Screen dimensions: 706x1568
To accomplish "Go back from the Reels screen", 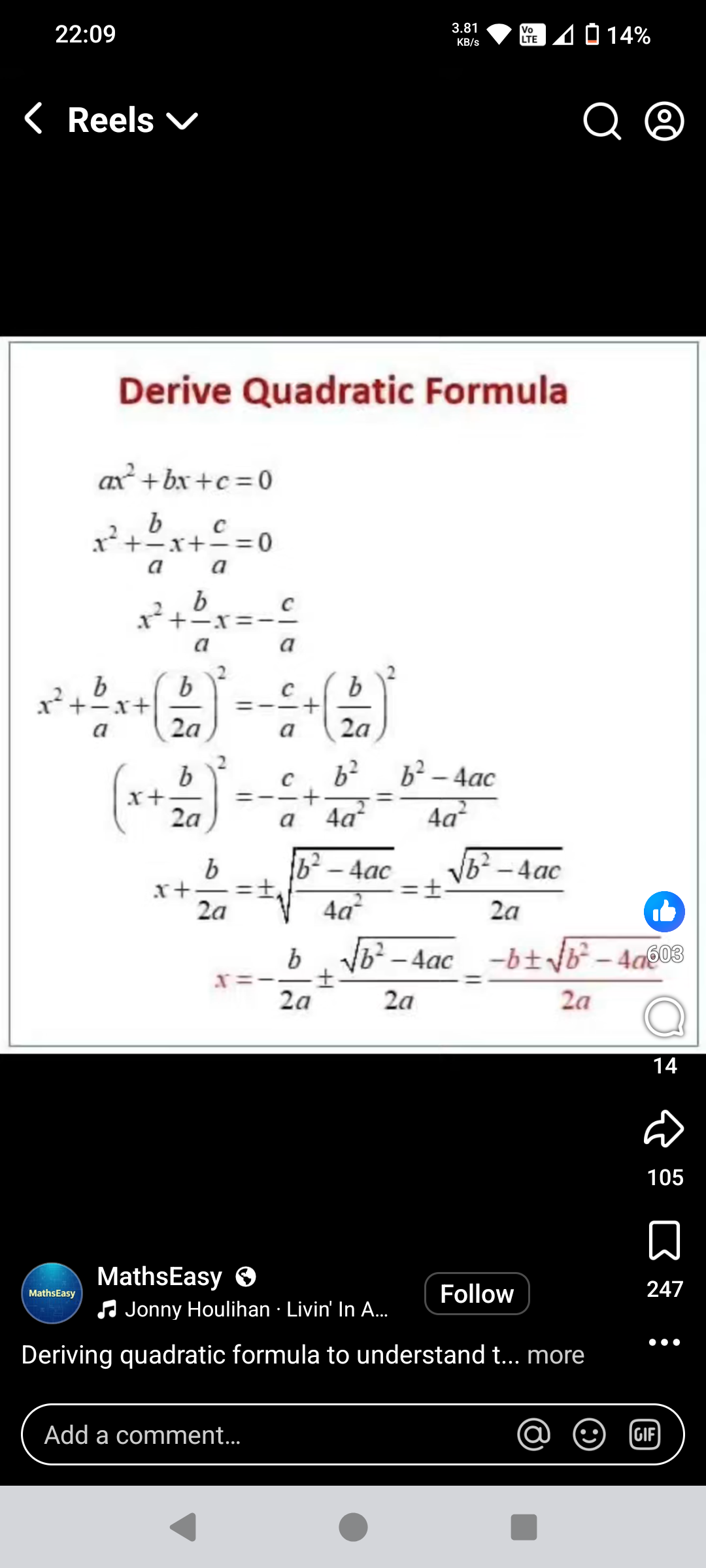I will point(34,119).
